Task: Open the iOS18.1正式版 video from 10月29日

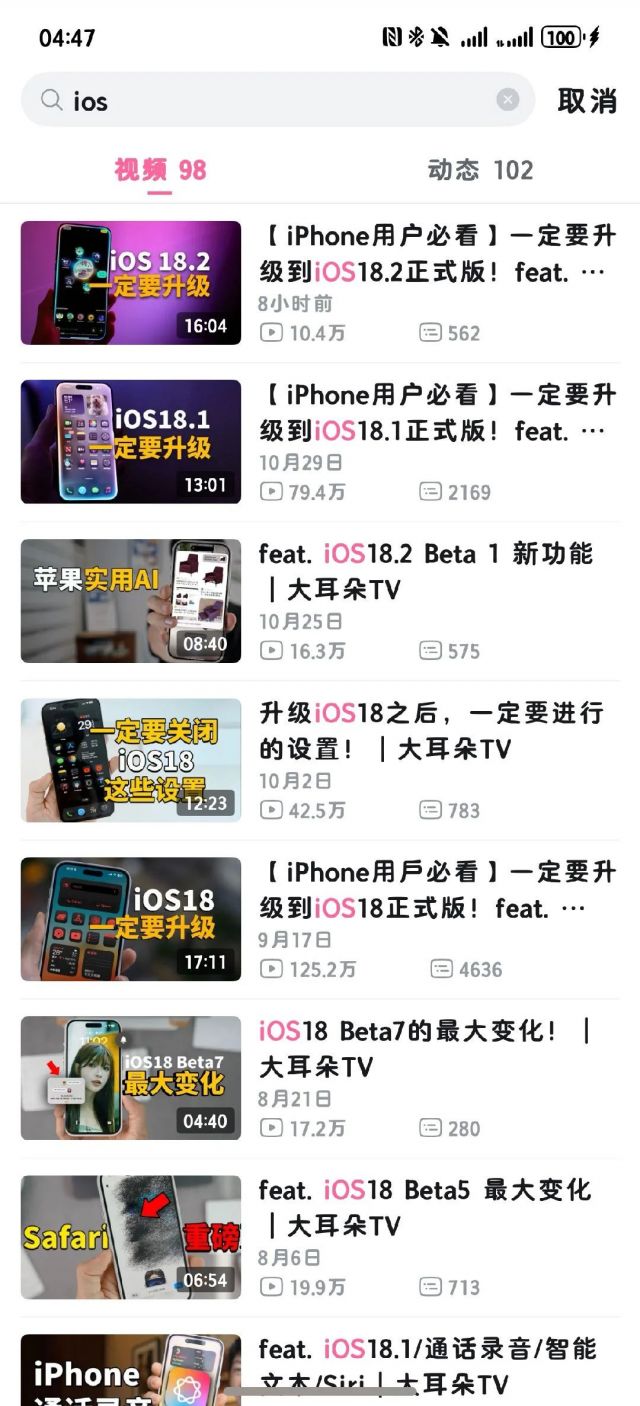Action: [x=436, y=414]
